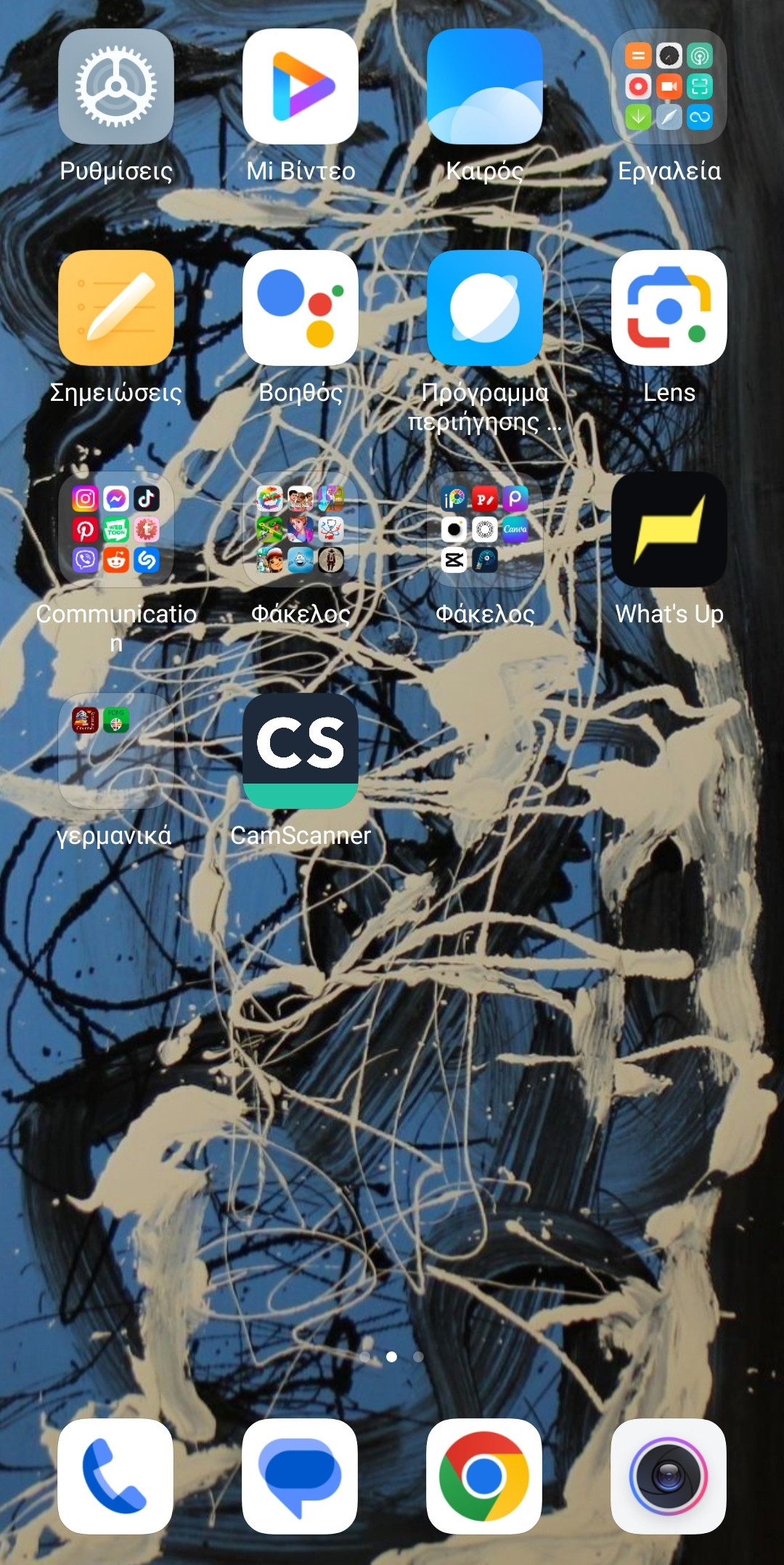The height and width of the screenshot is (1565, 784).
Task: Launch Mi Βίντεο app
Action: pos(300,86)
